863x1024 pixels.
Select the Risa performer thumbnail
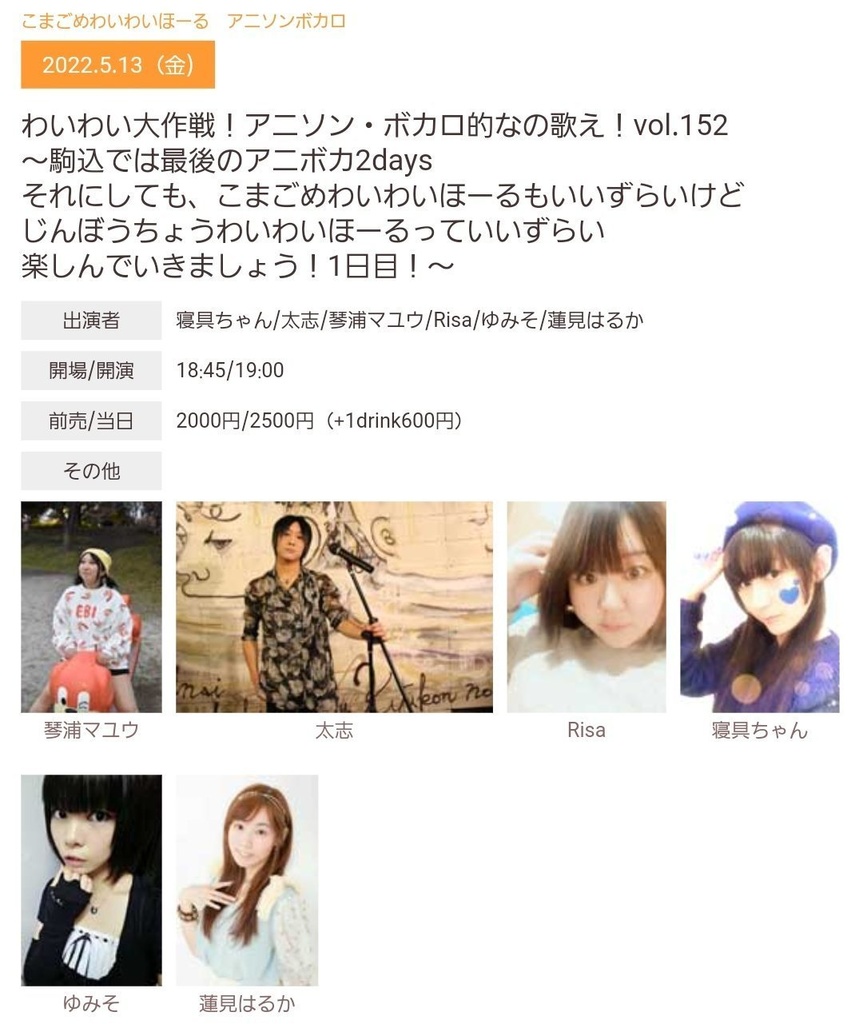(x=587, y=607)
